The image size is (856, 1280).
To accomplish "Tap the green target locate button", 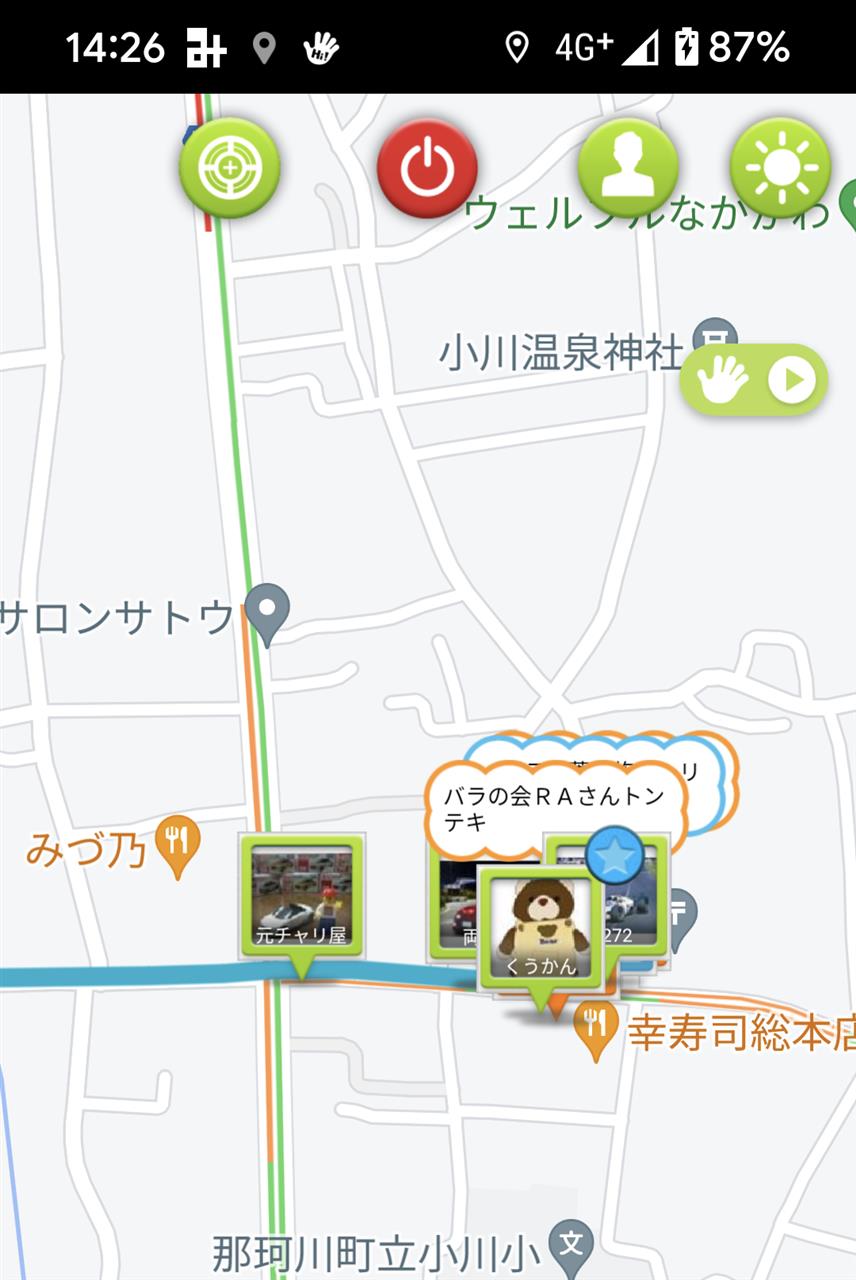I will click(229, 168).
